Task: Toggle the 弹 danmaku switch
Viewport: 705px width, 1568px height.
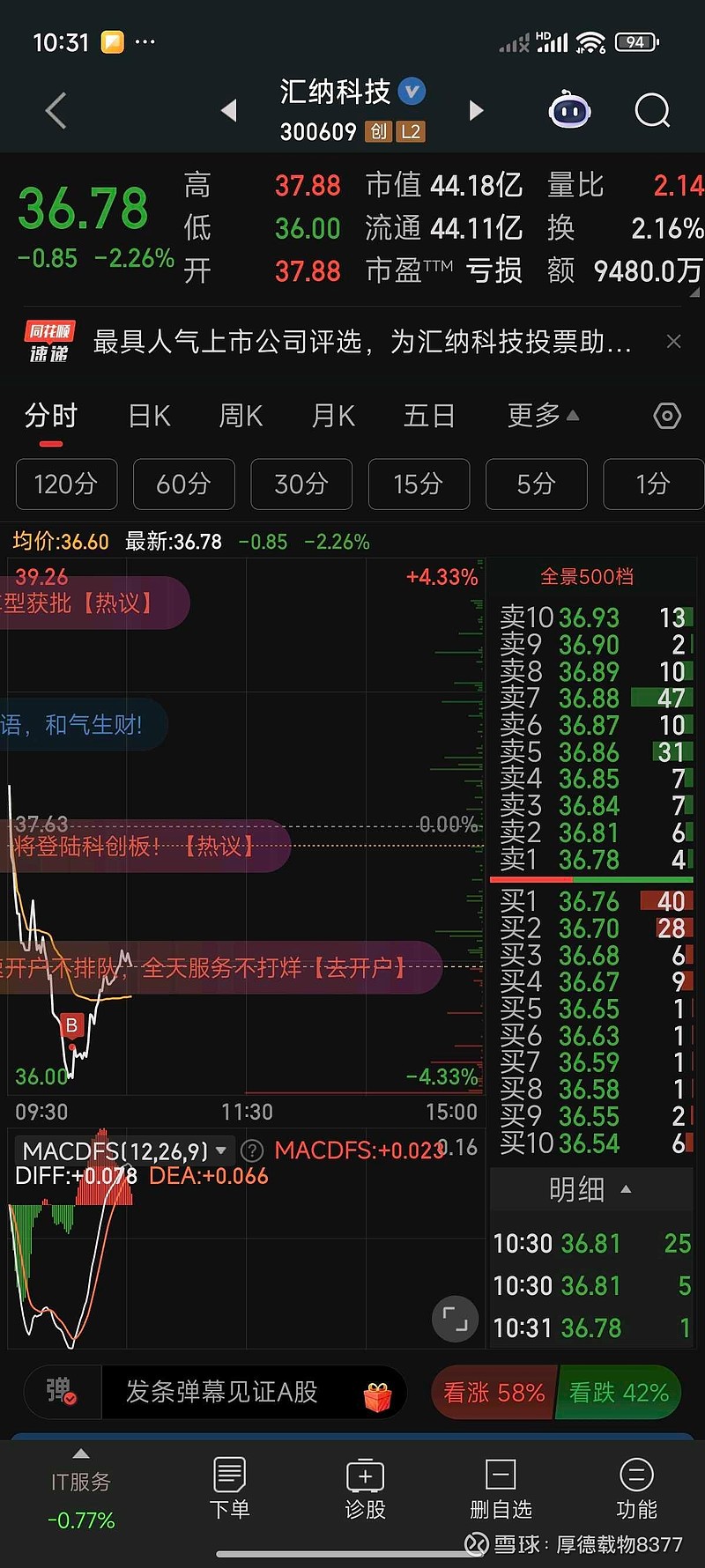Action: click(60, 1392)
